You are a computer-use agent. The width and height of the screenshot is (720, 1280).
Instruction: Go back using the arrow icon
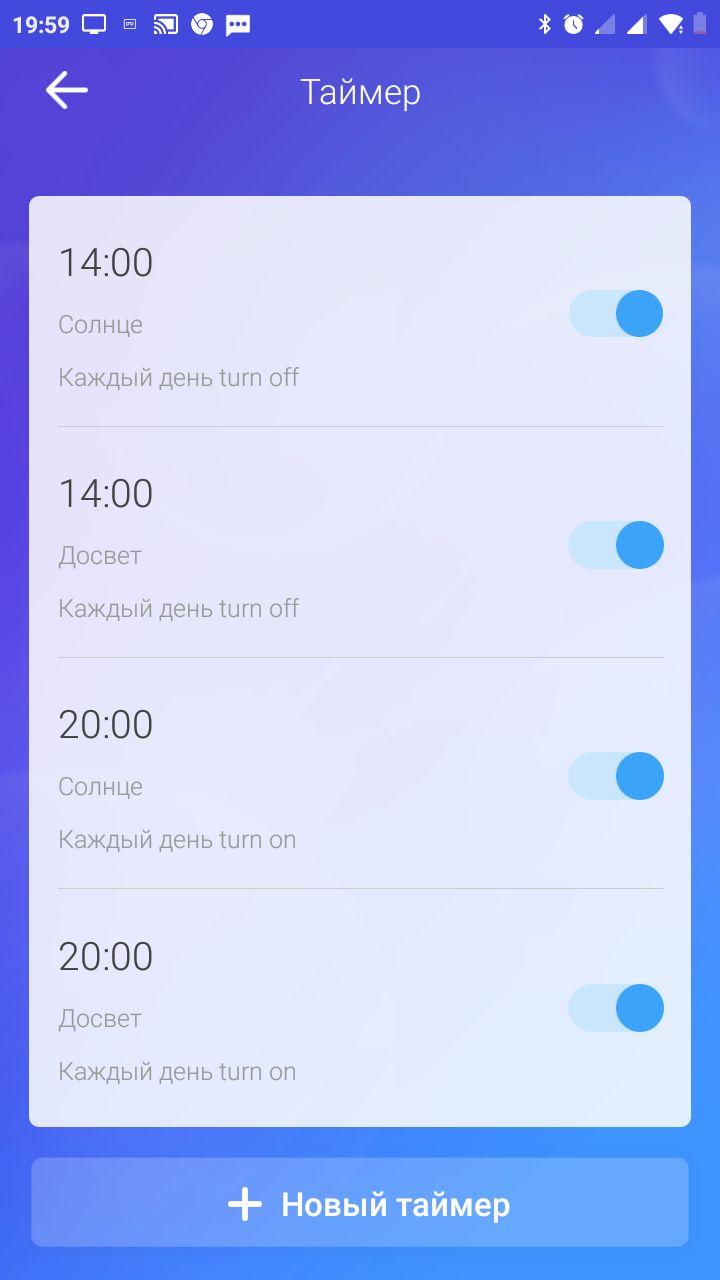tap(67, 91)
